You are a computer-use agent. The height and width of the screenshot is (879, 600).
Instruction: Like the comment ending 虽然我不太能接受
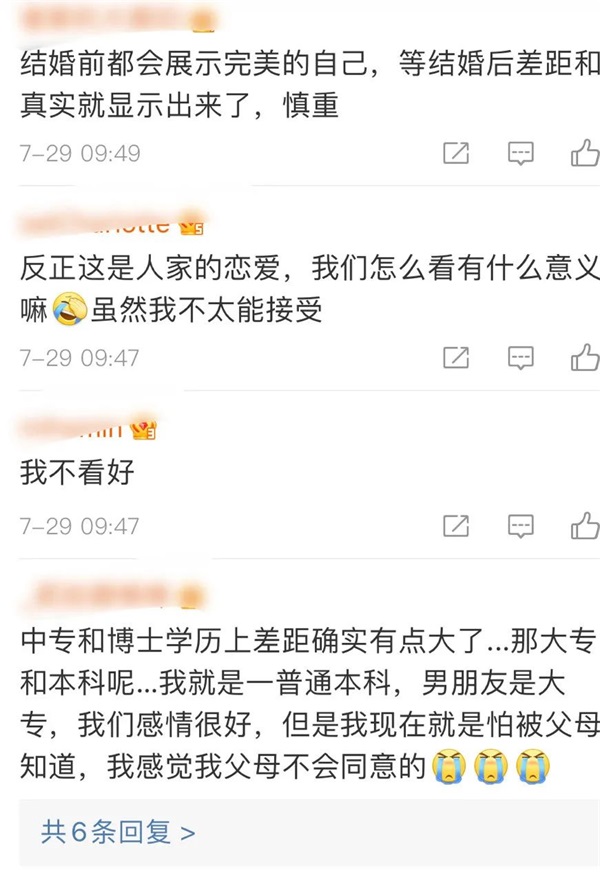pyautogui.click(x=584, y=357)
